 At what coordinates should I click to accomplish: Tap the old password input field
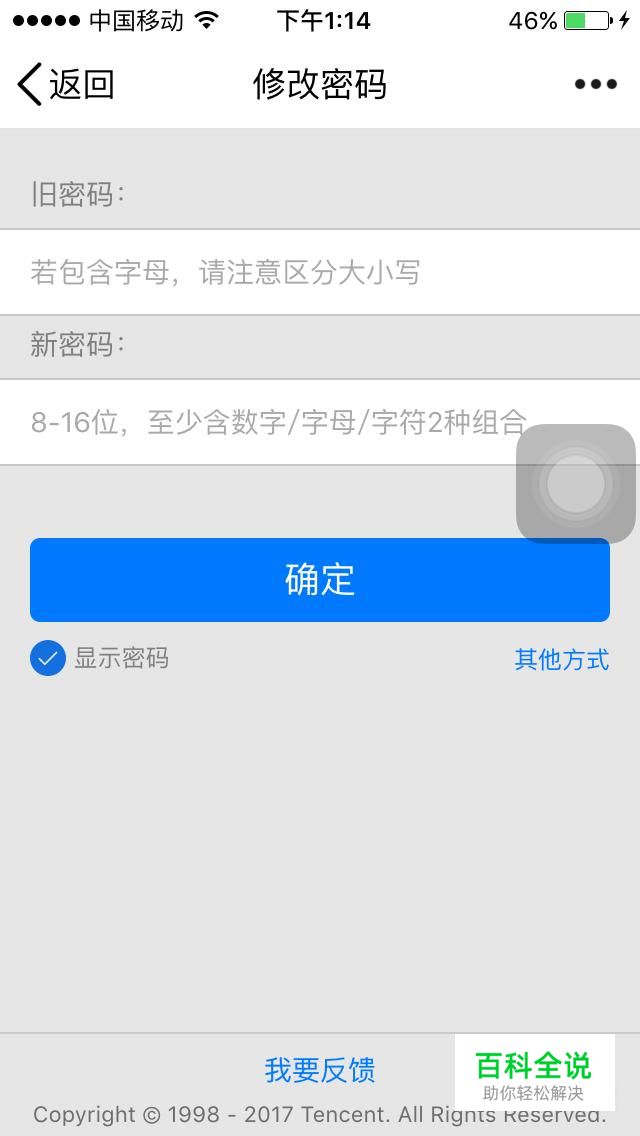pos(320,272)
